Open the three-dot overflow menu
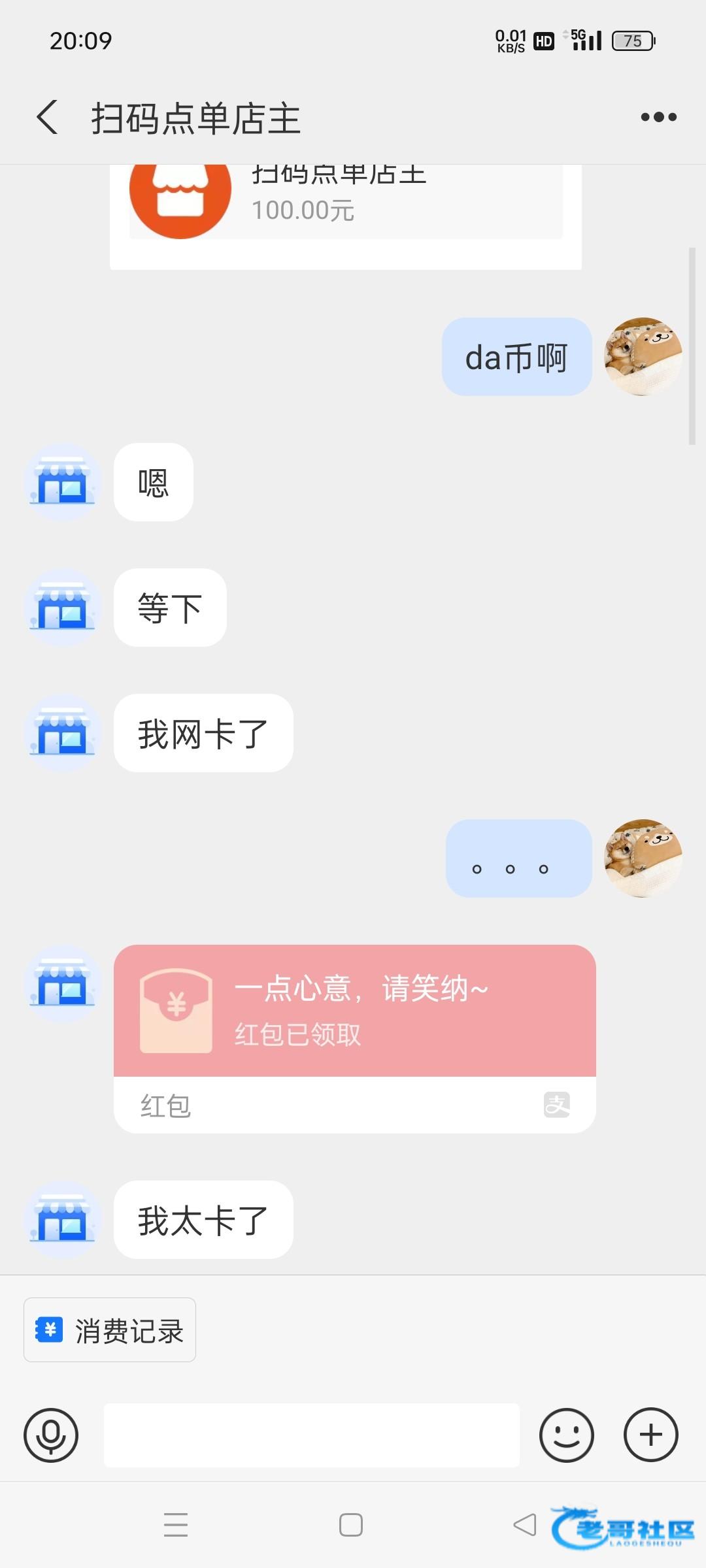 tap(658, 118)
